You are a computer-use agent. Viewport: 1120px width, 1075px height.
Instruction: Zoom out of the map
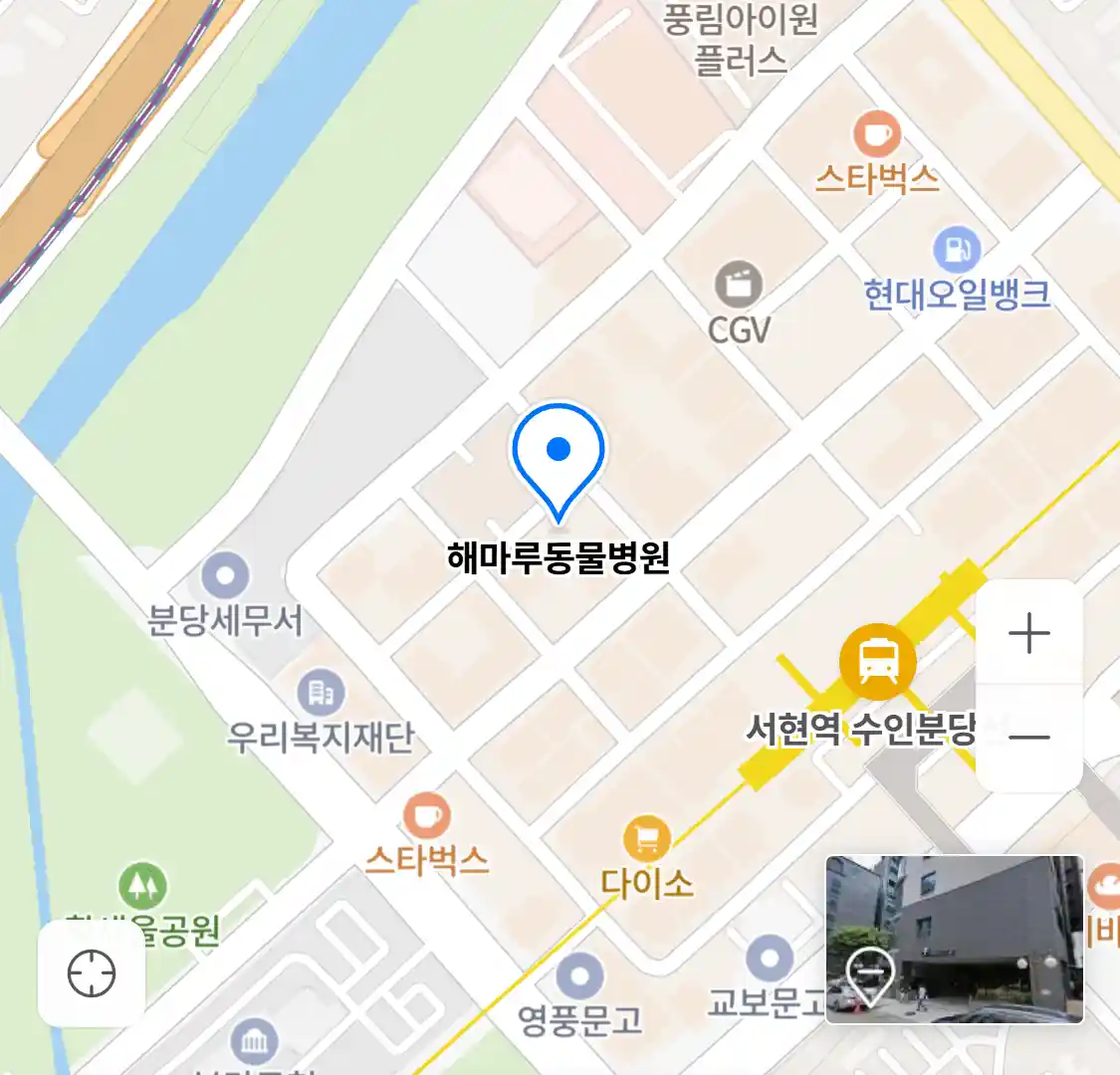pos(1028,738)
